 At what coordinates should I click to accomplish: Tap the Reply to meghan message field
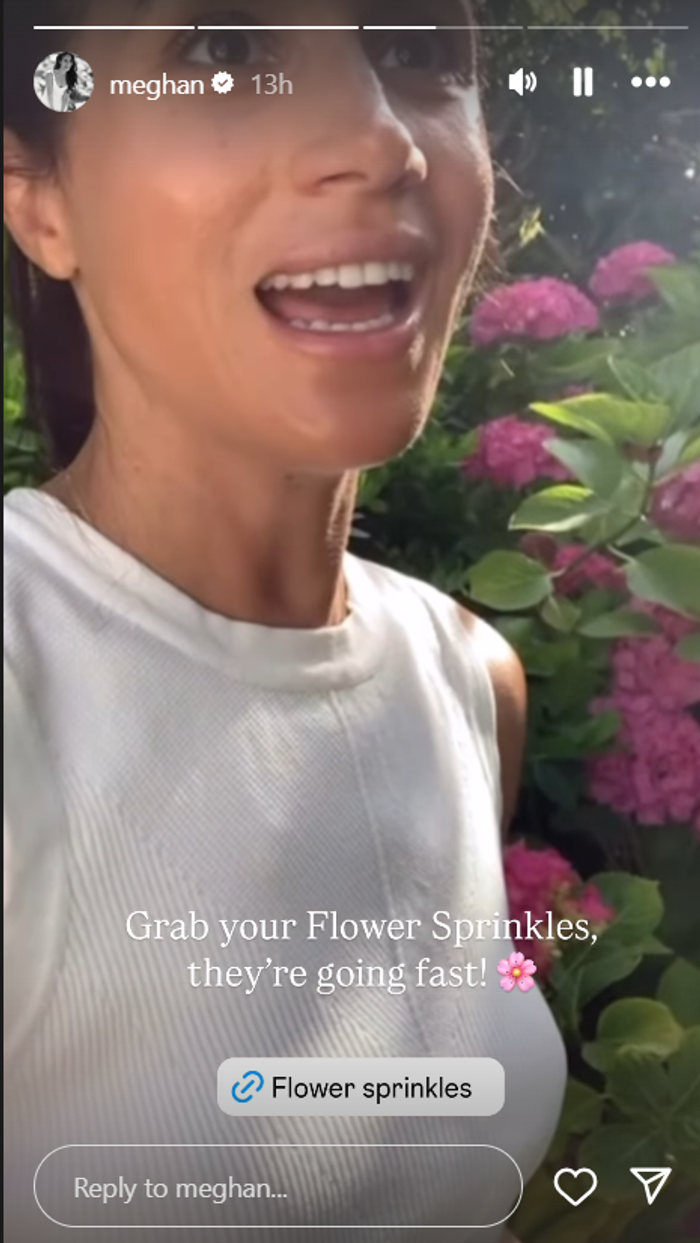278,1187
